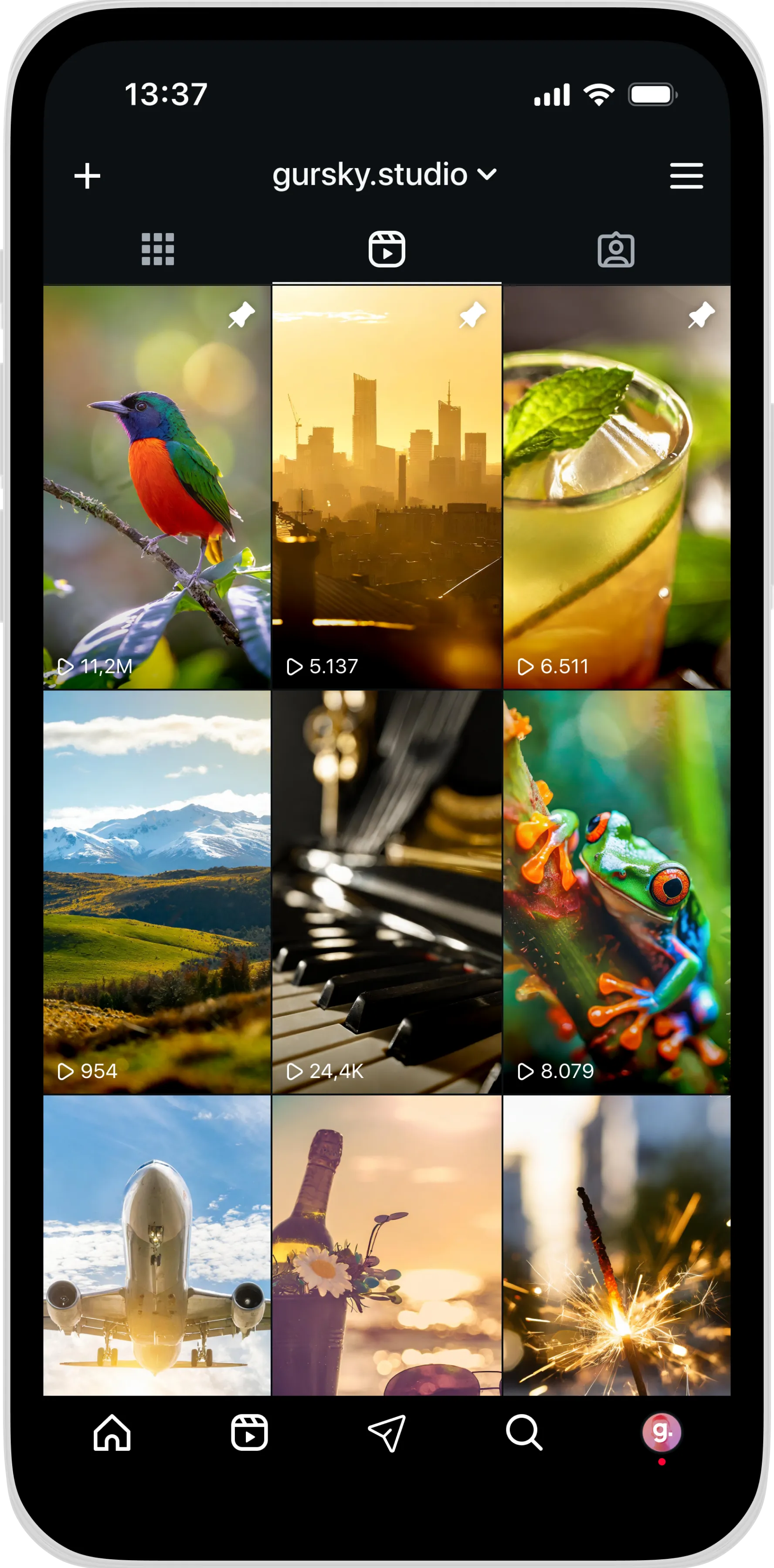The height and width of the screenshot is (1568, 774).
Task: Tap the profile avatar in the bottom bar
Action: [x=661, y=1433]
